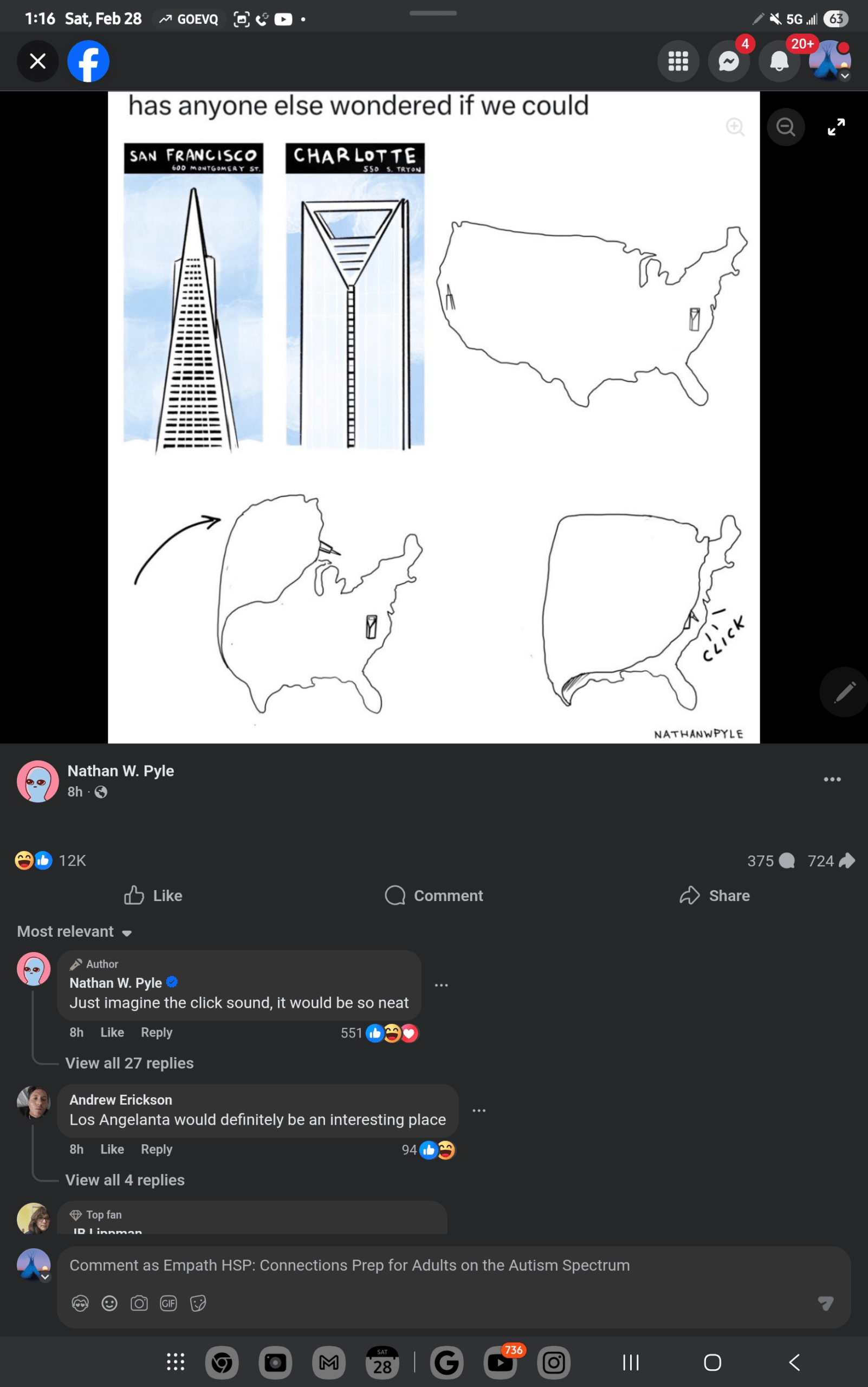Open Messenger chats
The image size is (868, 1387).
[x=729, y=61]
